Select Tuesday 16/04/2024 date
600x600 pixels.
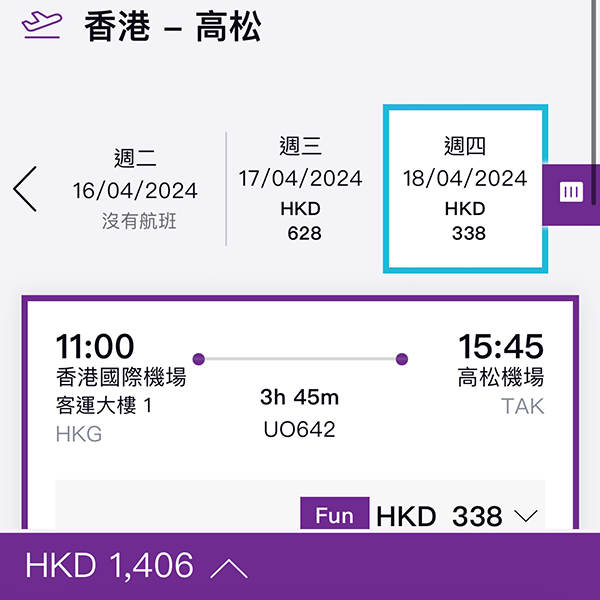[135, 189]
